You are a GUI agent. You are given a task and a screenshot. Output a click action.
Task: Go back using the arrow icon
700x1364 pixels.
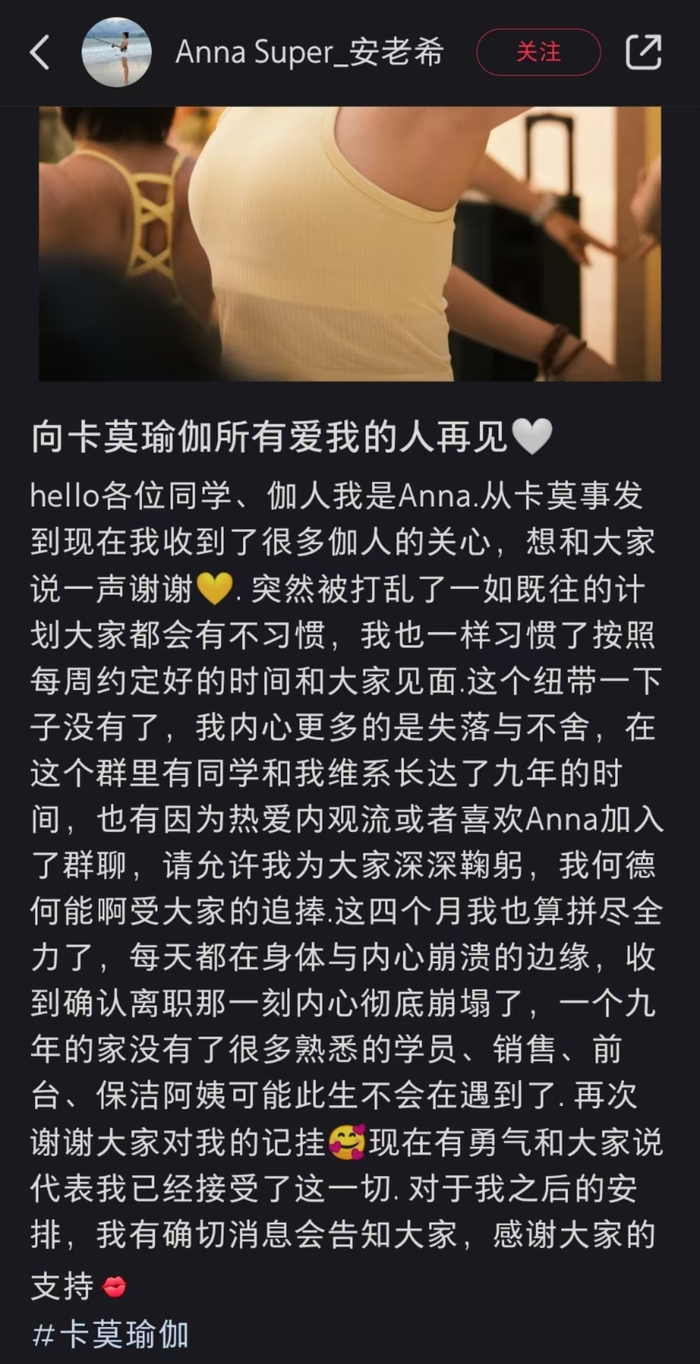point(40,53)
